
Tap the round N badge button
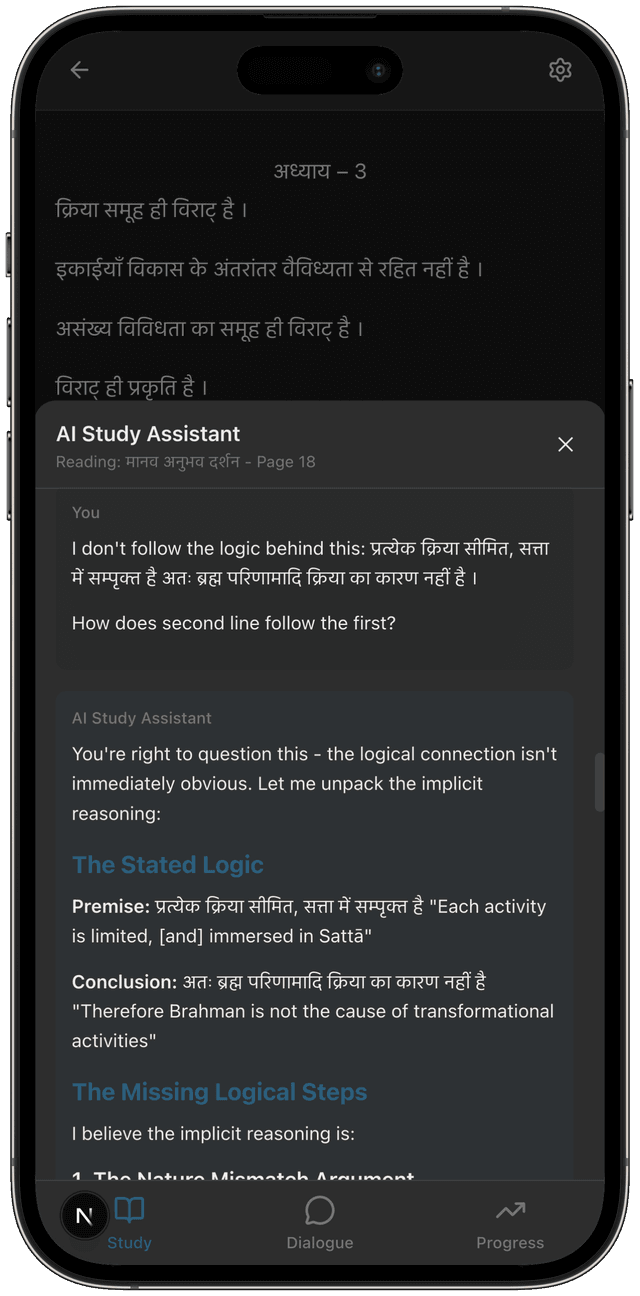coord(85,1216)
